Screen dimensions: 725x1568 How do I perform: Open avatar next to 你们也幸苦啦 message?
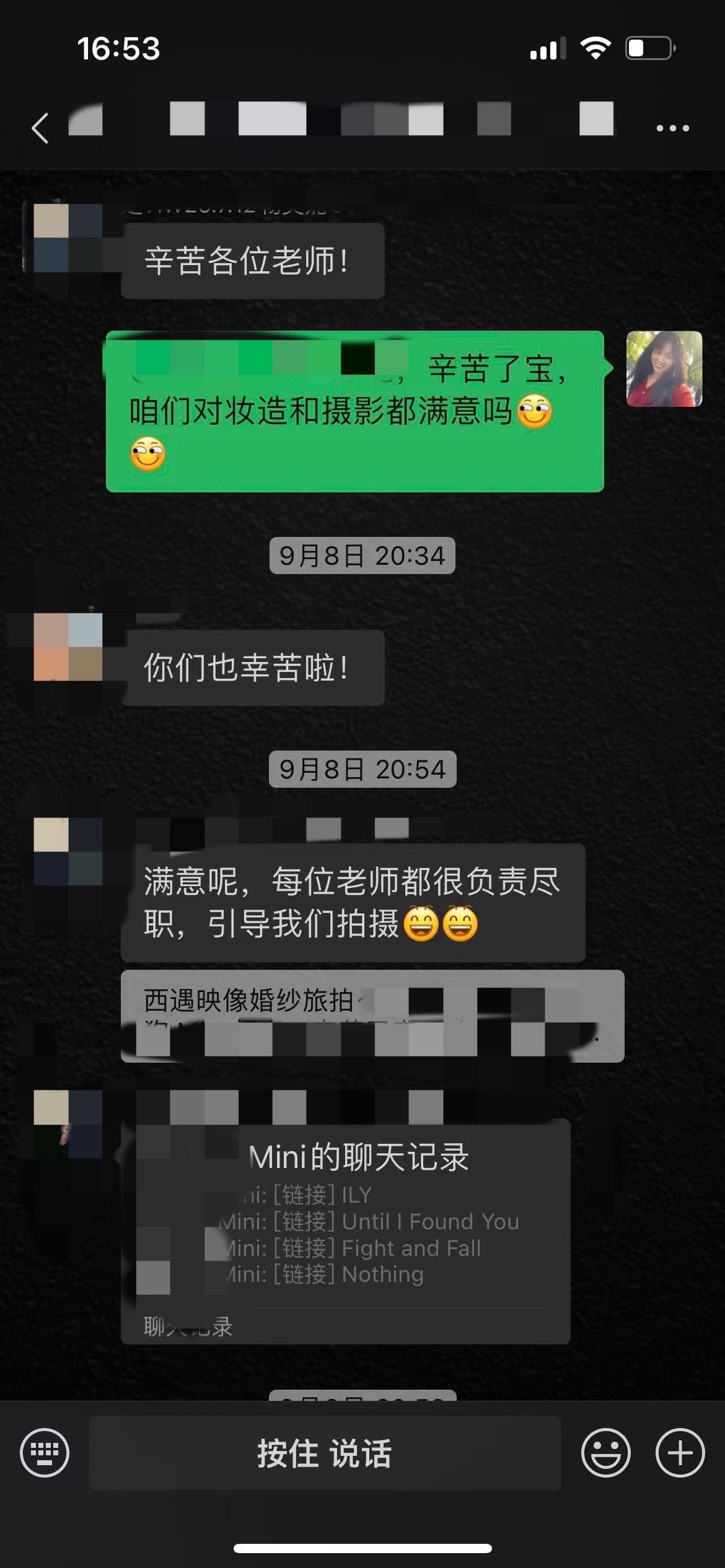[x=68, y=647]
